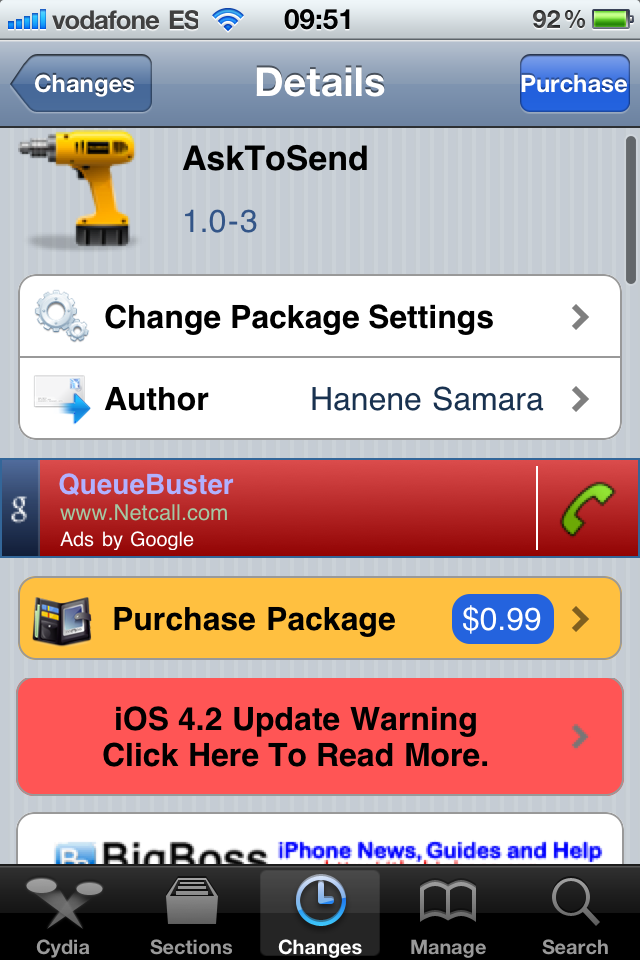
Task: Read the iOS 4.2 Update Warning
Action: (x=320, y=736)
